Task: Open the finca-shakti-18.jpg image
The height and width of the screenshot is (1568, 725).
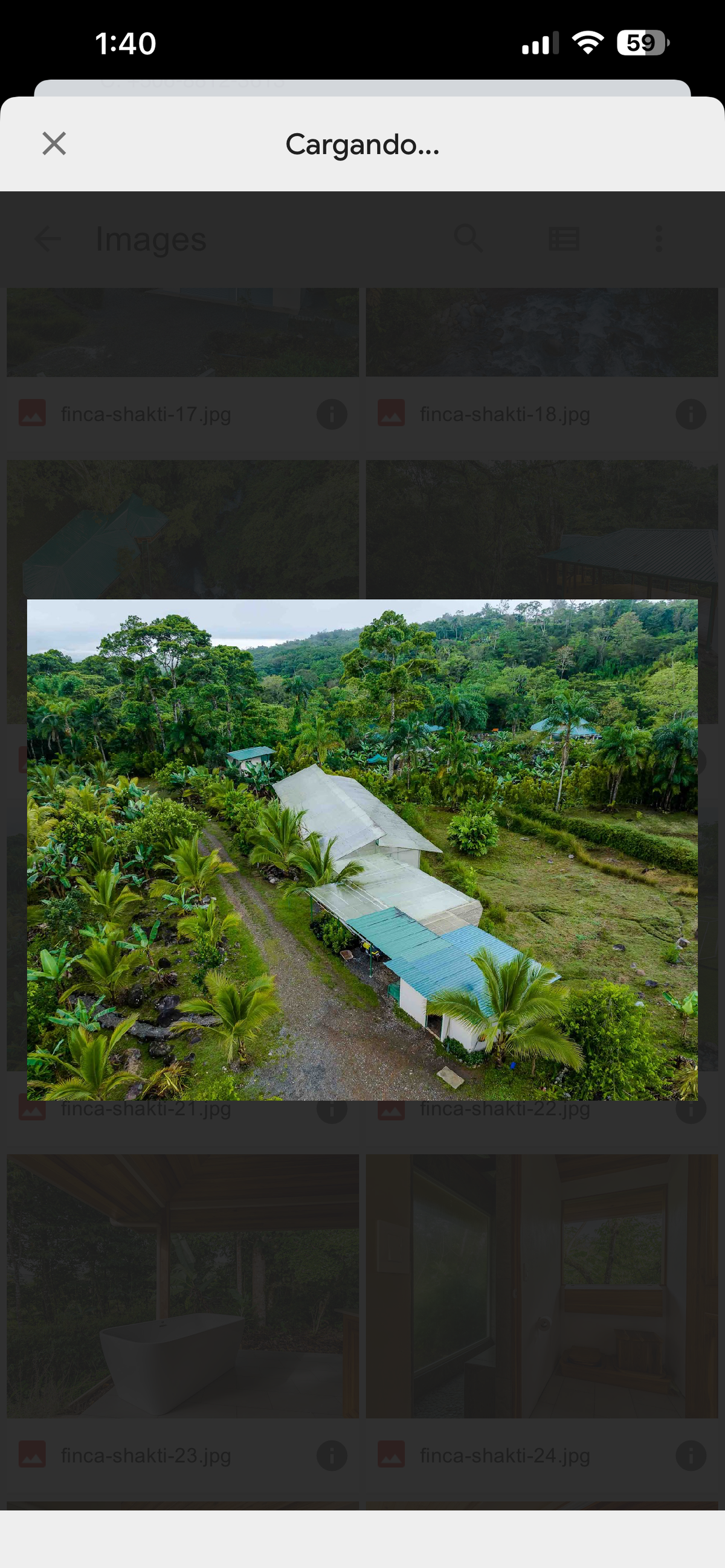Action: tap(542, 333)
